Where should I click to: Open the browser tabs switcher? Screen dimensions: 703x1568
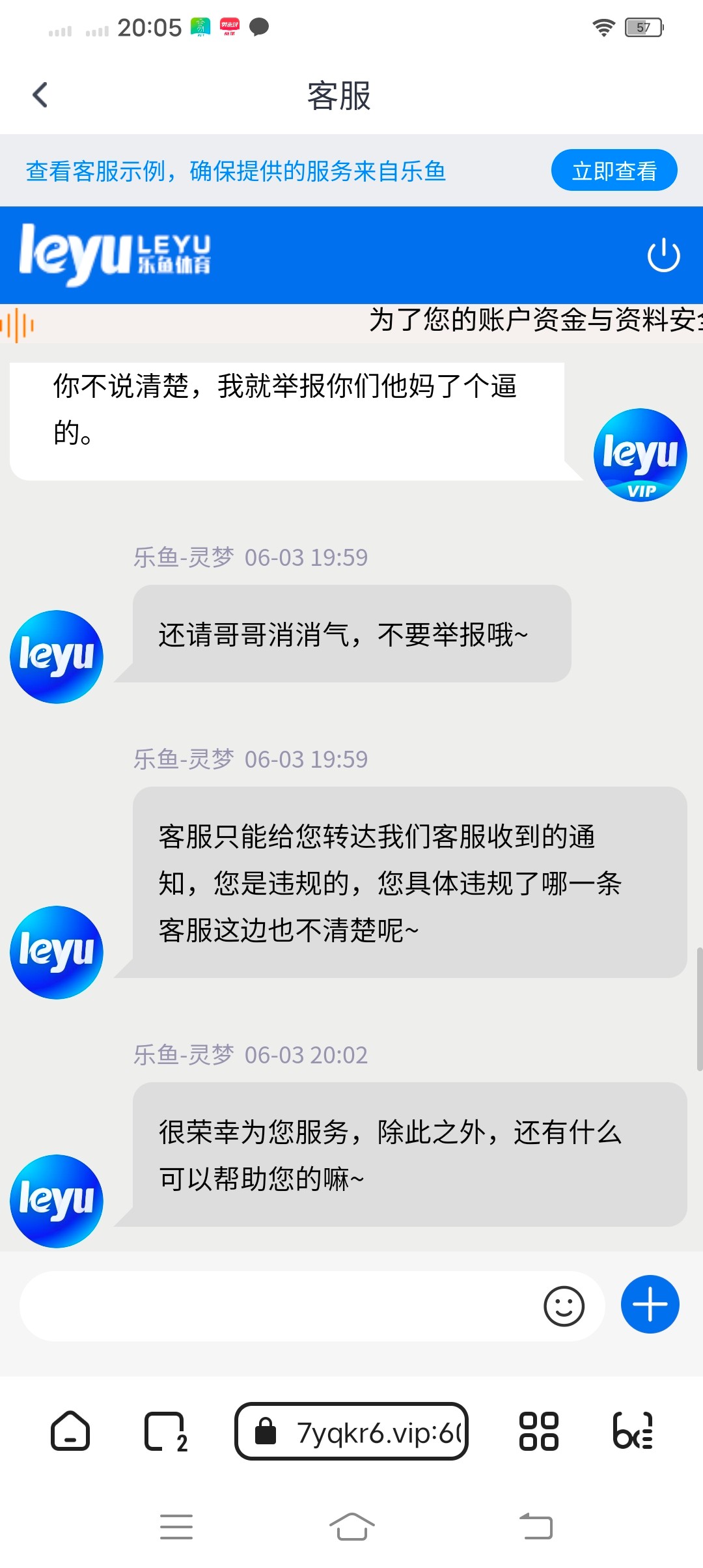pos(165,1431)
